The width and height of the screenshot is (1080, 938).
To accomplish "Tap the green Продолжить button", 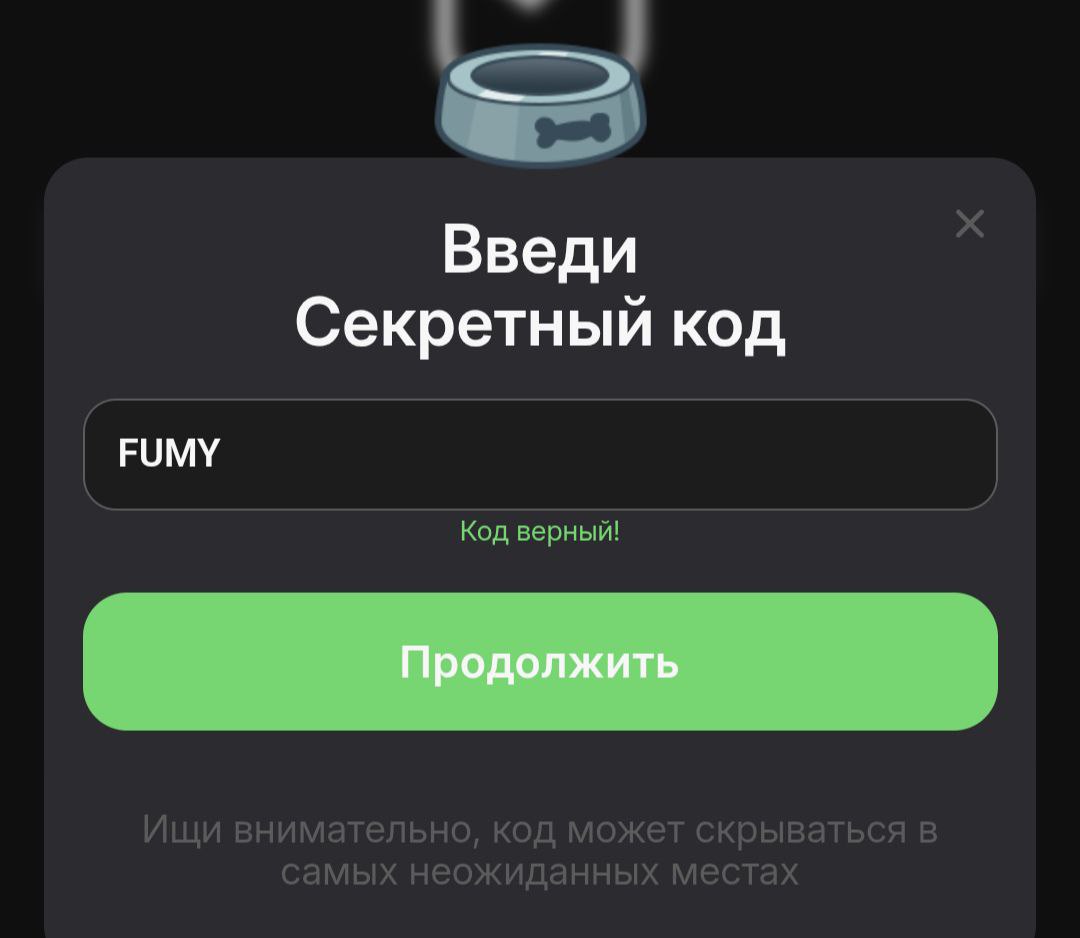I will pyautogui.click(x=540, y=662).
